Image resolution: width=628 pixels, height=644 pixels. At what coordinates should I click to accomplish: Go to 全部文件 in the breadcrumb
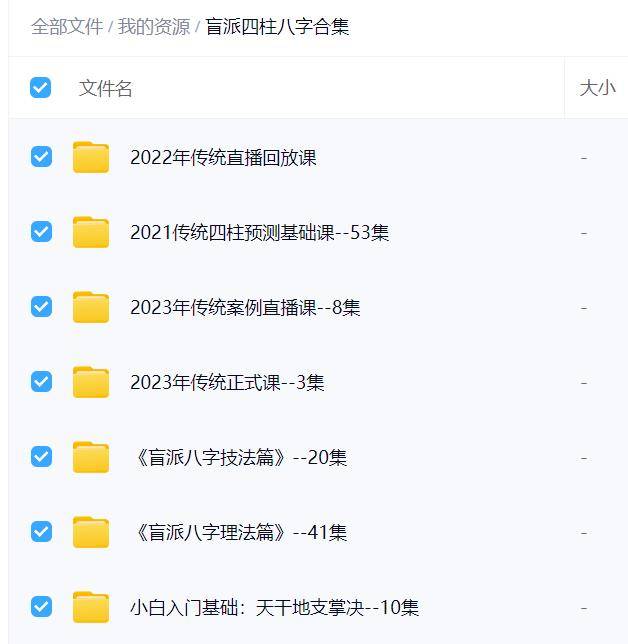(x=66, y=27)
